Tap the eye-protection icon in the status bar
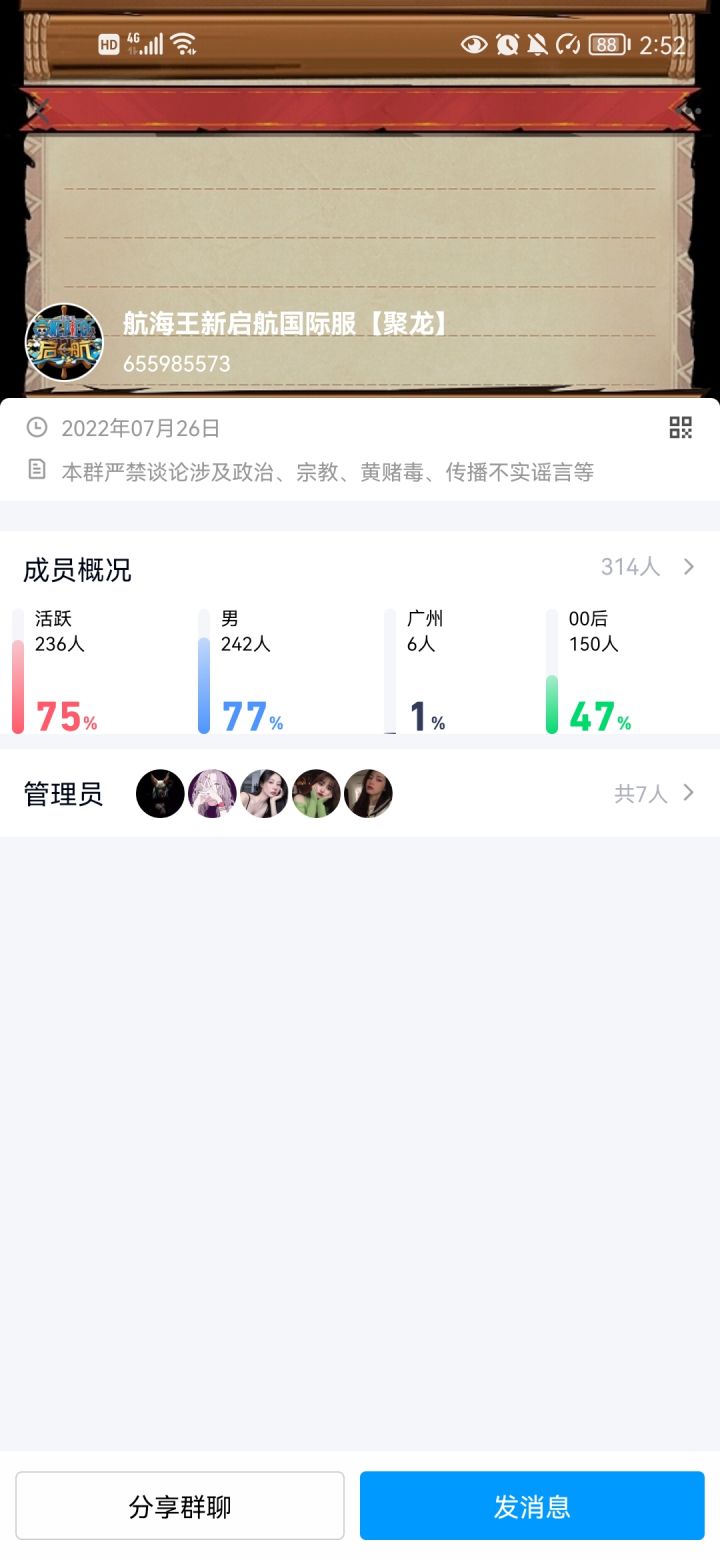This screenshot has width=720, height=1560. click(474, 44)
